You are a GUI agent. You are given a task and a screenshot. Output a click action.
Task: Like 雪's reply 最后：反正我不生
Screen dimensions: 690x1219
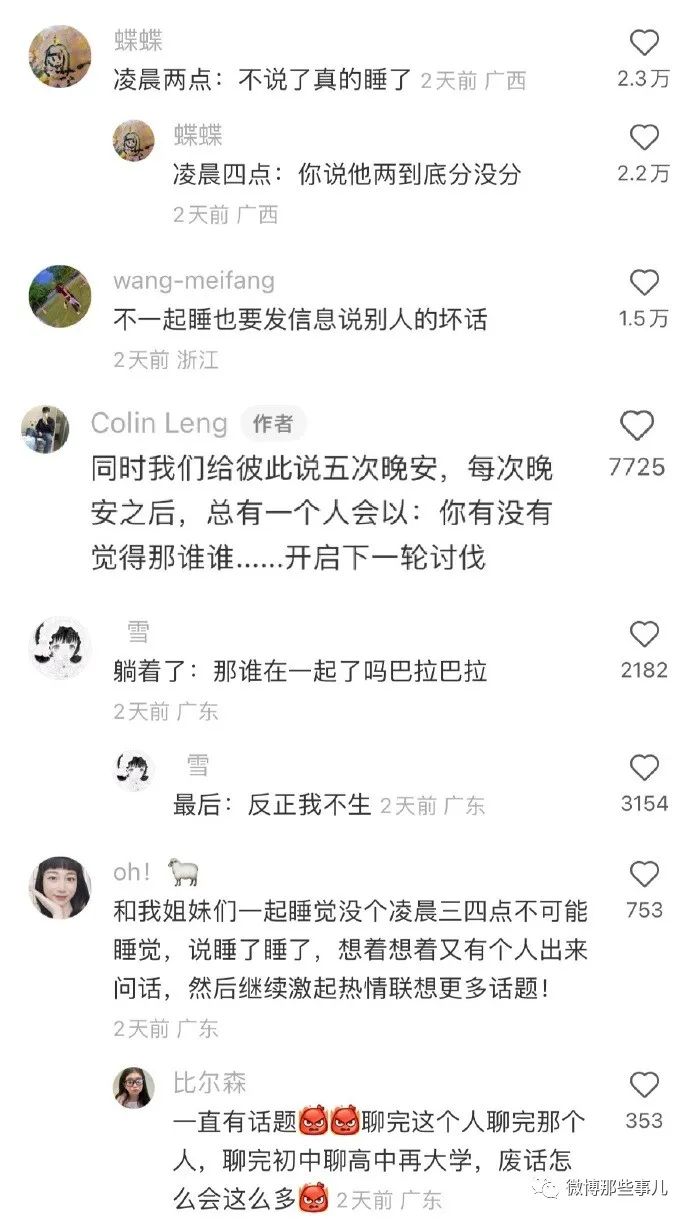[x=644, y=768]
